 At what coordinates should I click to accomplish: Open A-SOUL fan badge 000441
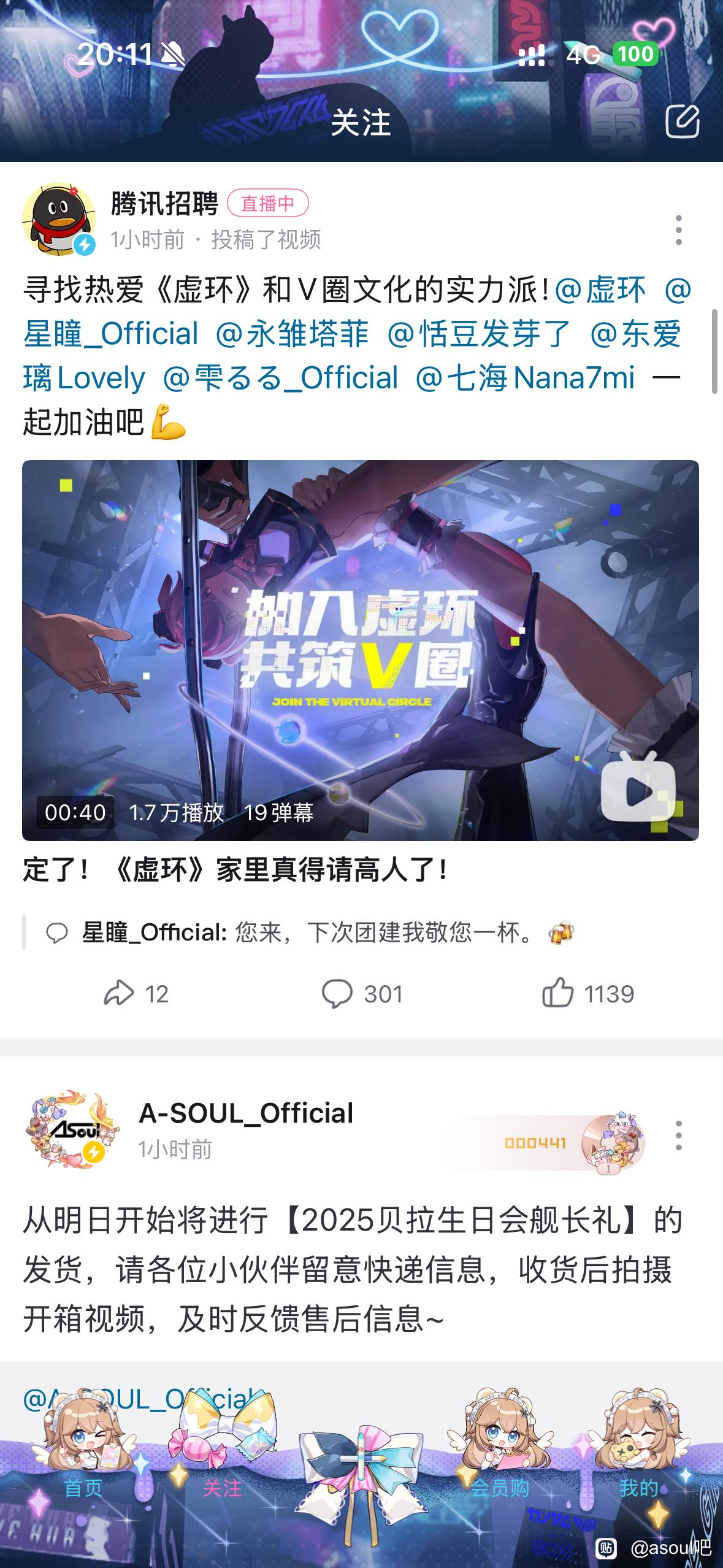coord(552,1143)
